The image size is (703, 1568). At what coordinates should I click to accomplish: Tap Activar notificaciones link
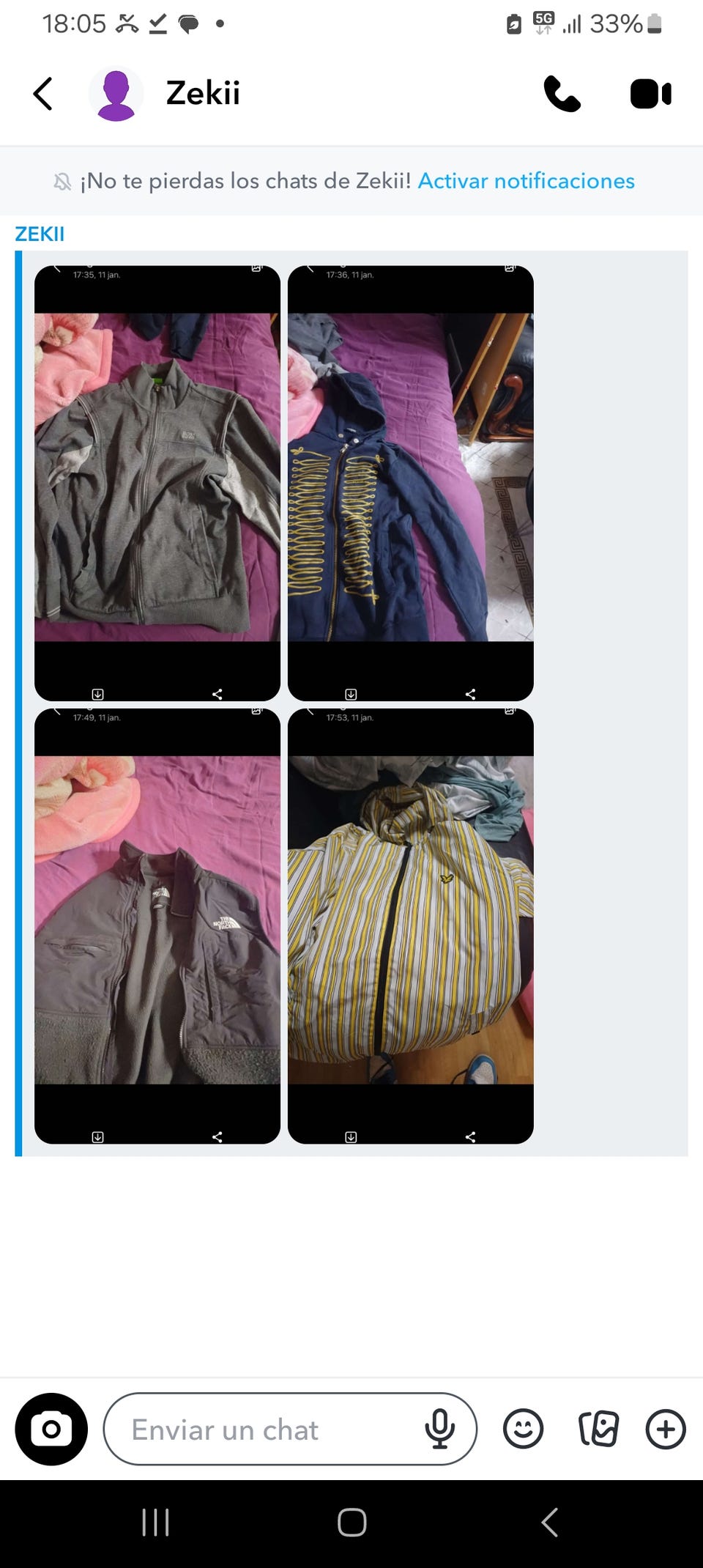coord(526,181)
